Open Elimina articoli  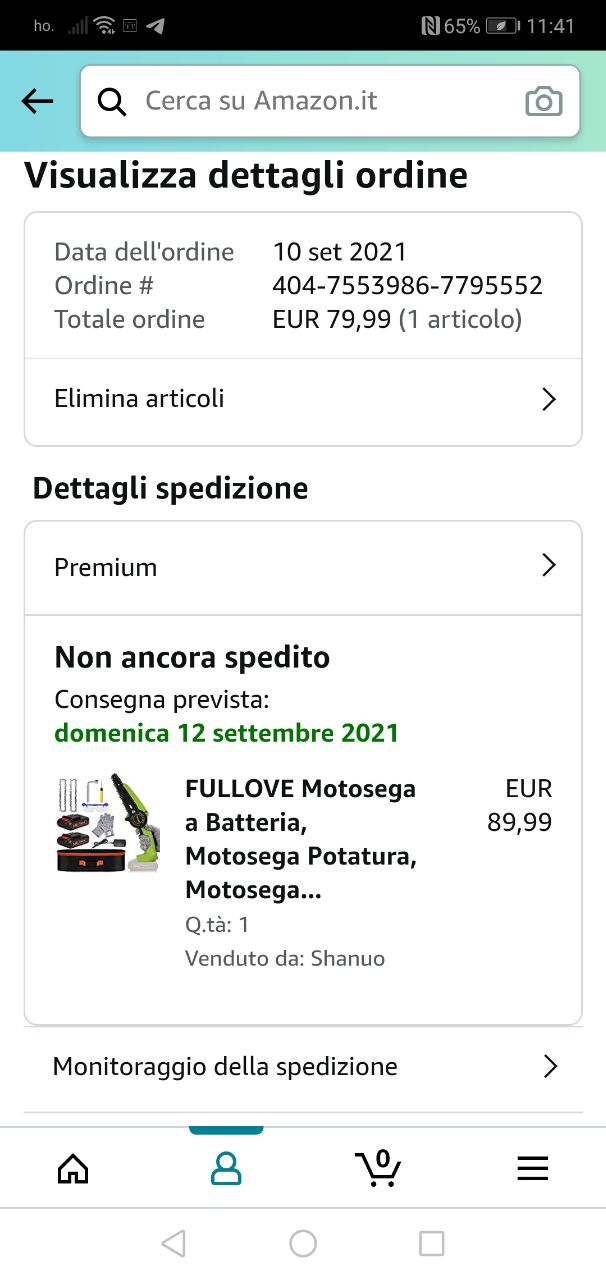tap(303, 399)
